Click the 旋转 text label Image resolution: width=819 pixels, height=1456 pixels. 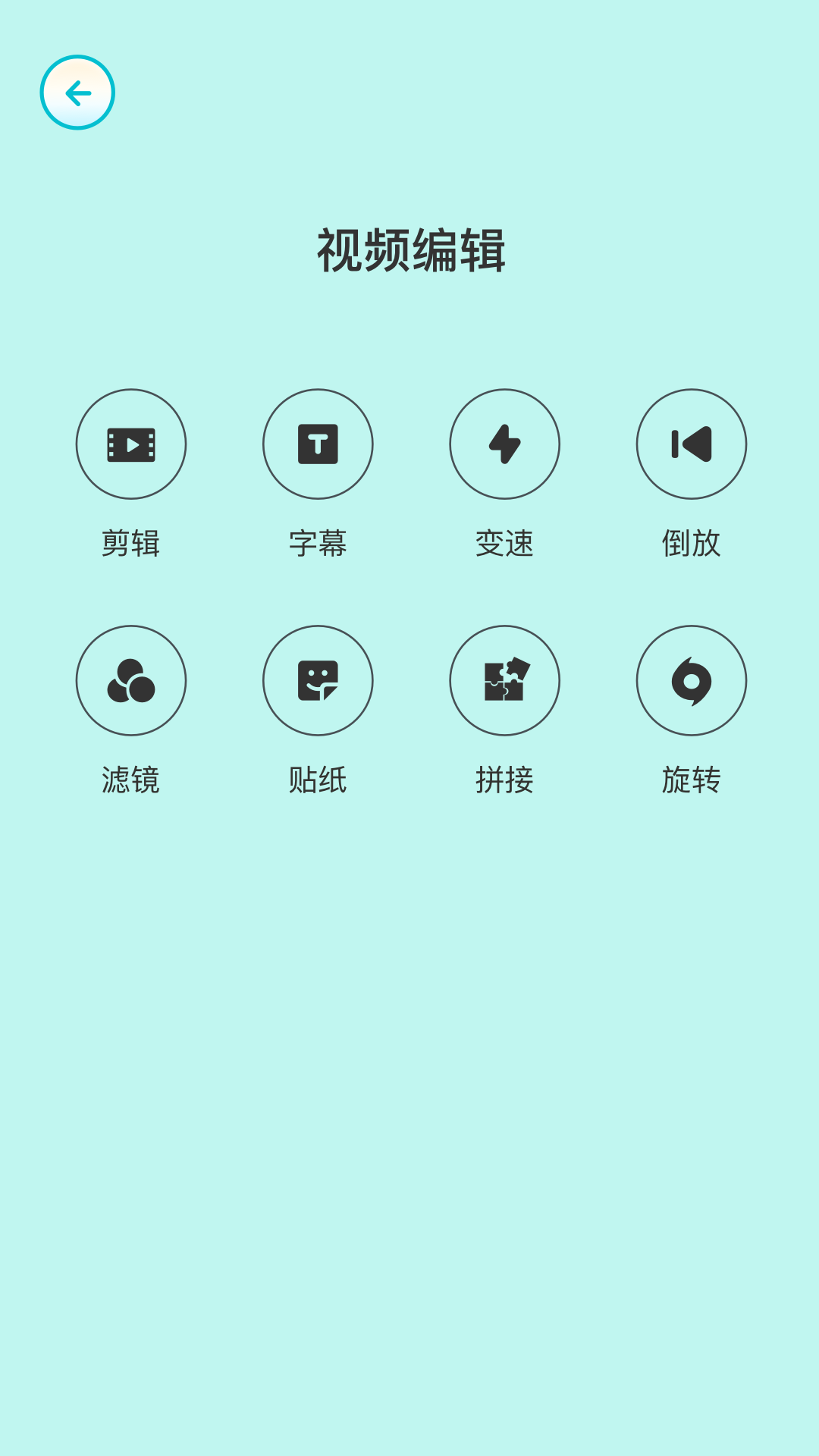click(692, 778)
